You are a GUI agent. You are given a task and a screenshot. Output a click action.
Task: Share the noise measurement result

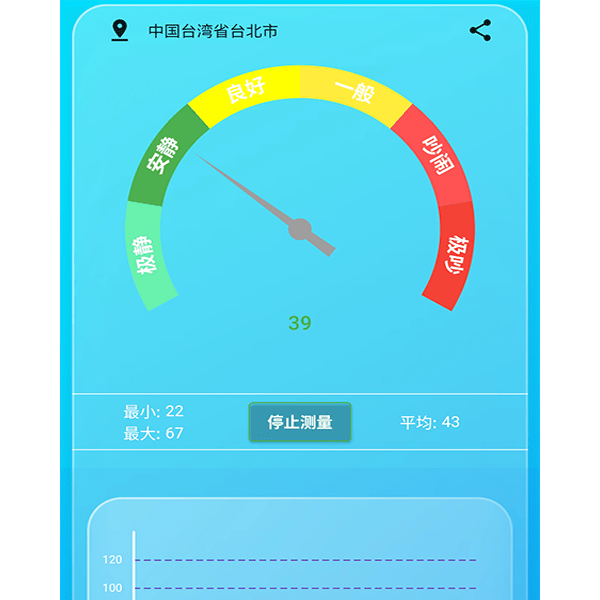(480, 30)
